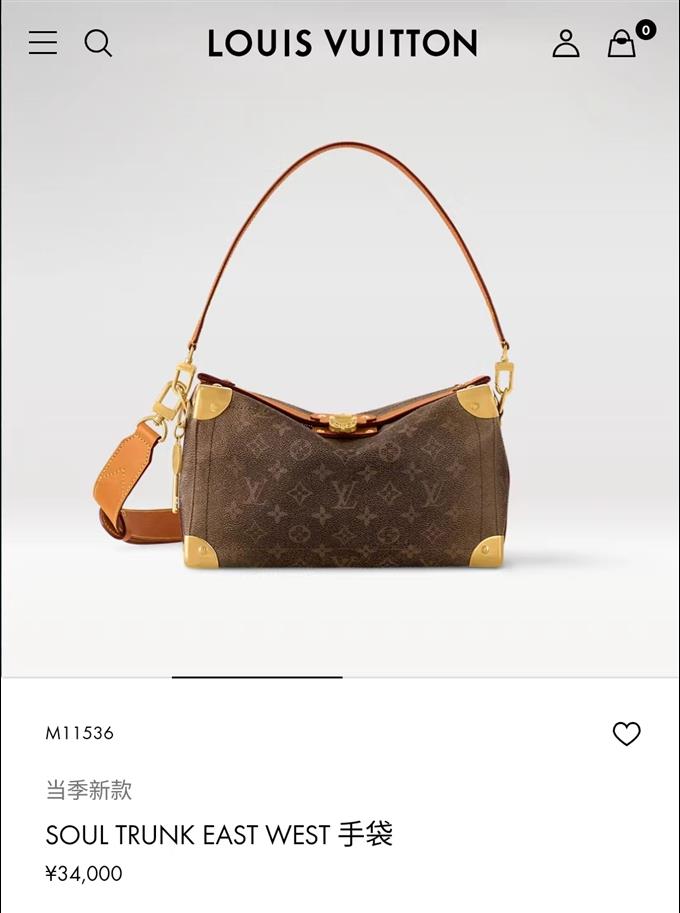This screenshot has width=680, height=913.
Task: Open the search icon
Action: click(98, 43)
